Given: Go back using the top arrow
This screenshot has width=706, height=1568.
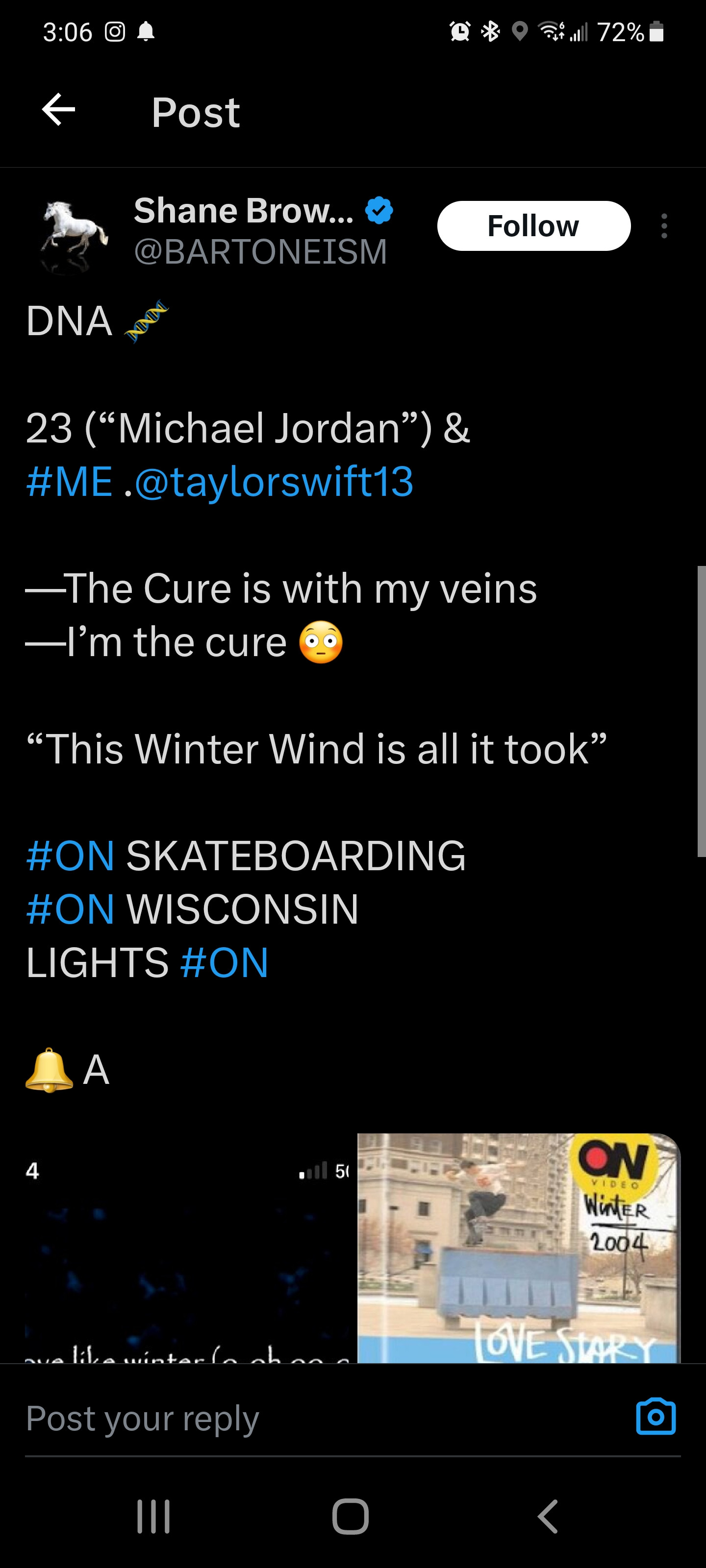Looking at the screenshot, I should coord(58,111).
